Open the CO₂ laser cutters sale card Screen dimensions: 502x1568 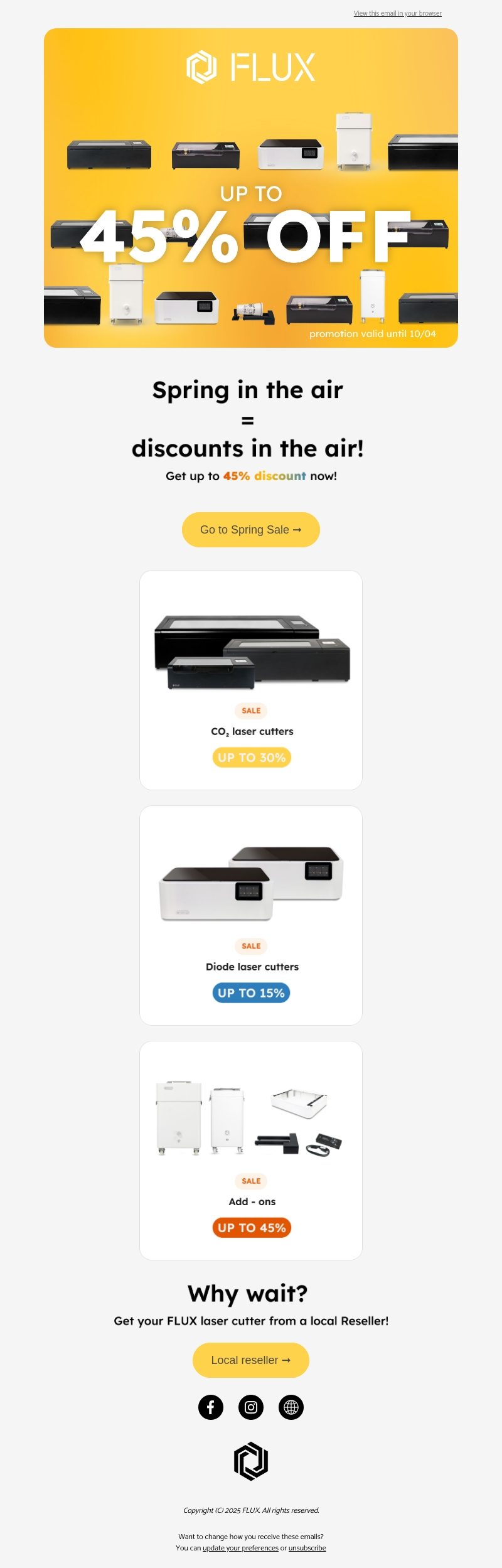coord(251,680)
